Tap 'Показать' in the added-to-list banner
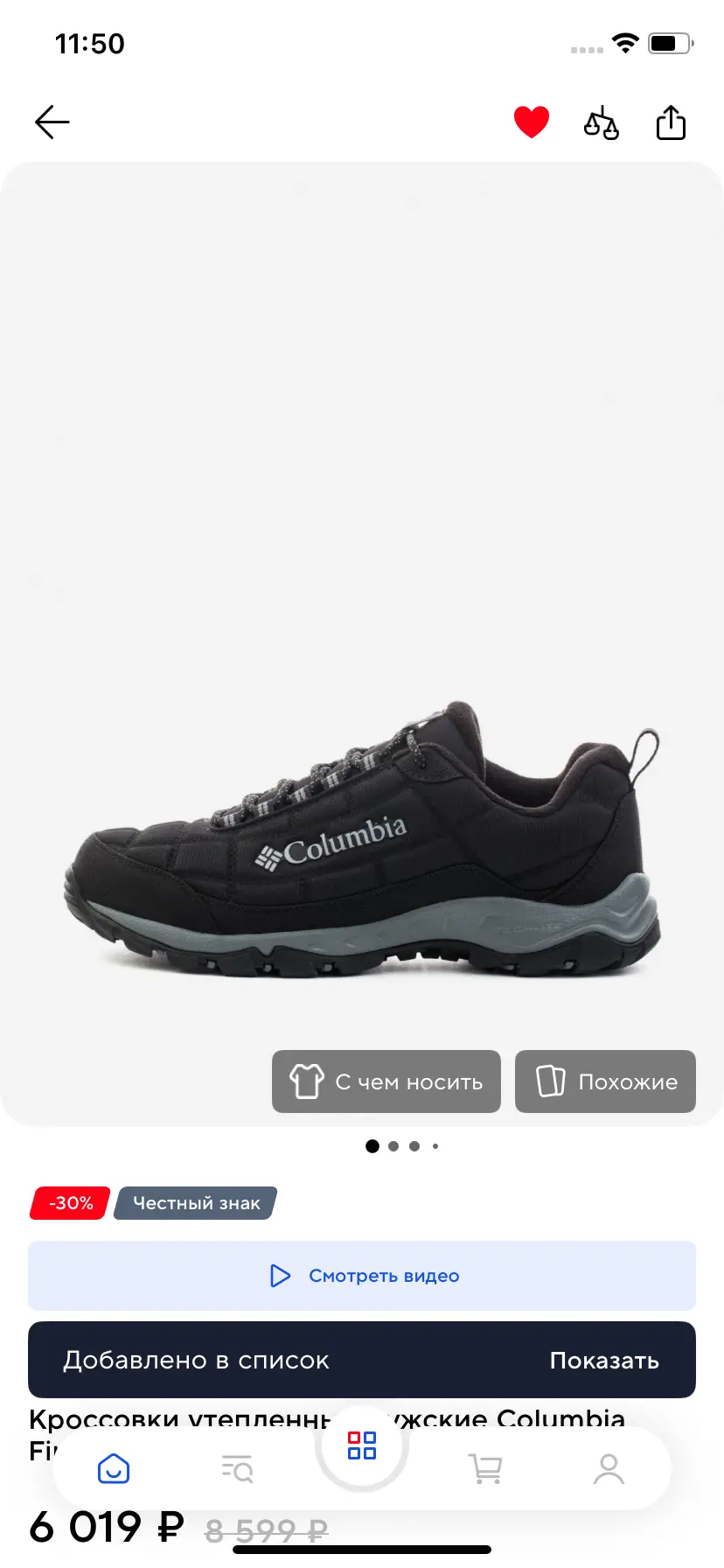724x1568 pixels. pyautogui.click(x=603, y=1361)
